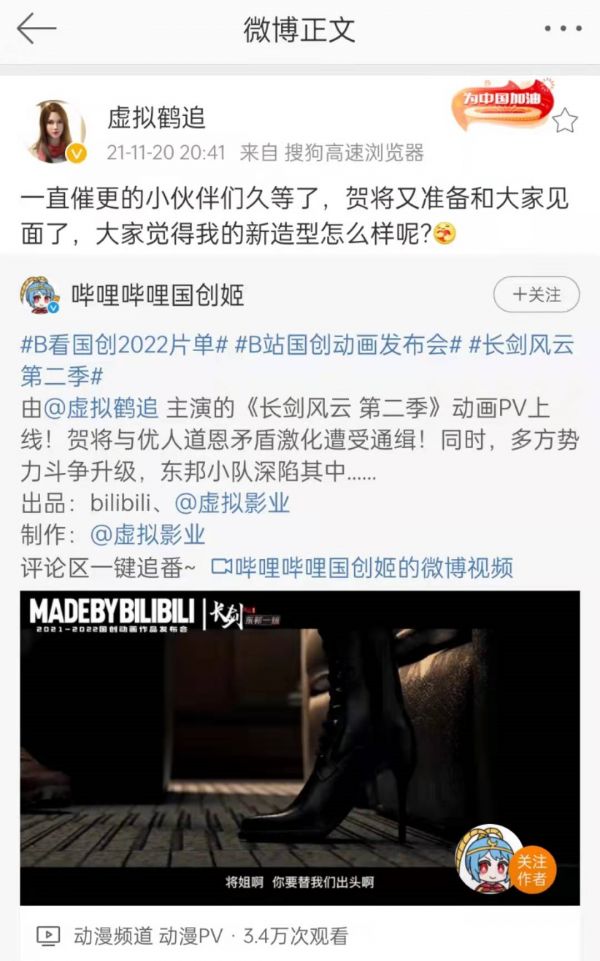The width and height of the screenshot is (600, 961).
Task: Follow 哔哩哔哩国创姬 with the +关注 button
Action: [x=536, y=295]
